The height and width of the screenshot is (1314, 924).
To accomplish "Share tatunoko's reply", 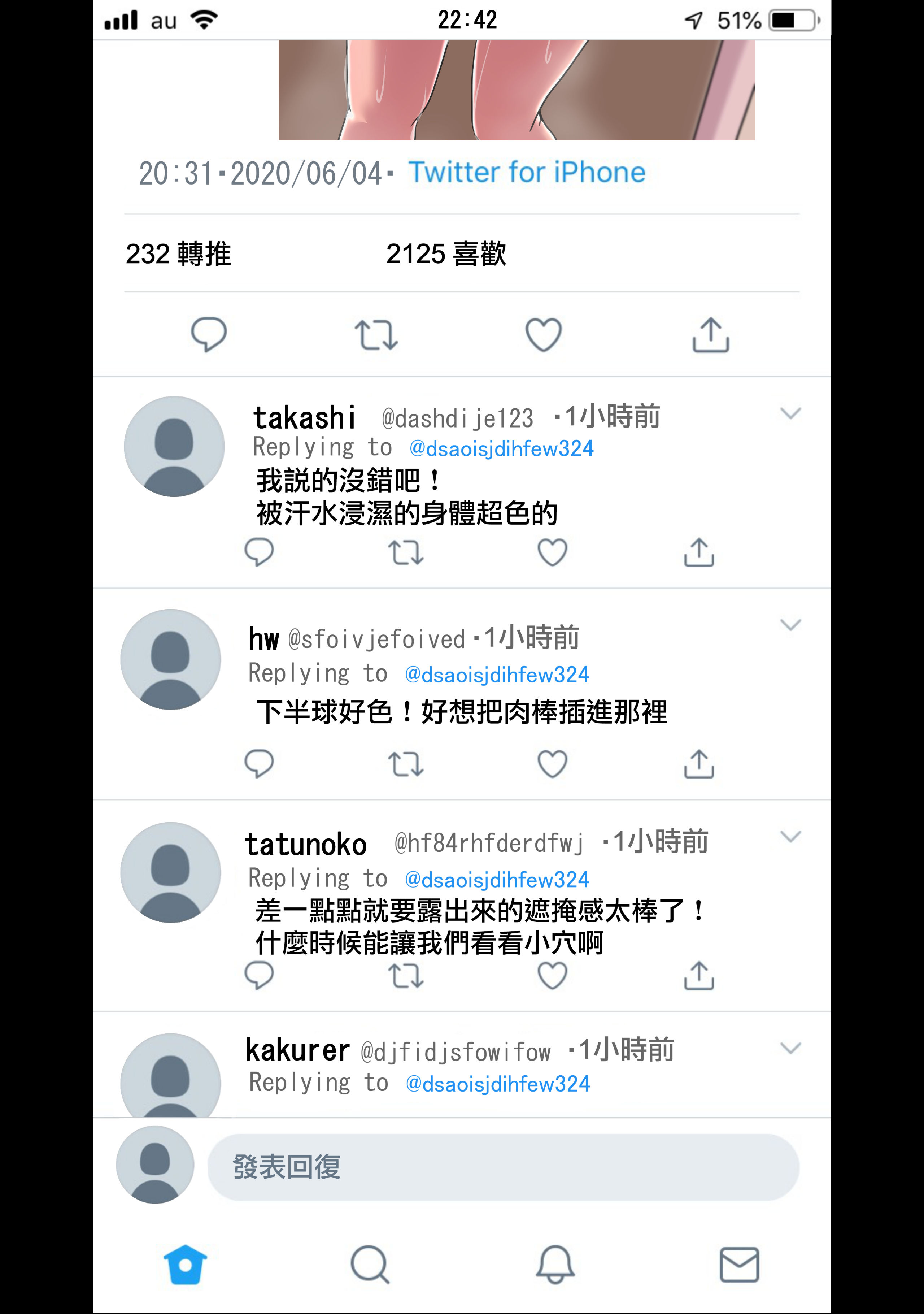I will [x=698, y=975].
